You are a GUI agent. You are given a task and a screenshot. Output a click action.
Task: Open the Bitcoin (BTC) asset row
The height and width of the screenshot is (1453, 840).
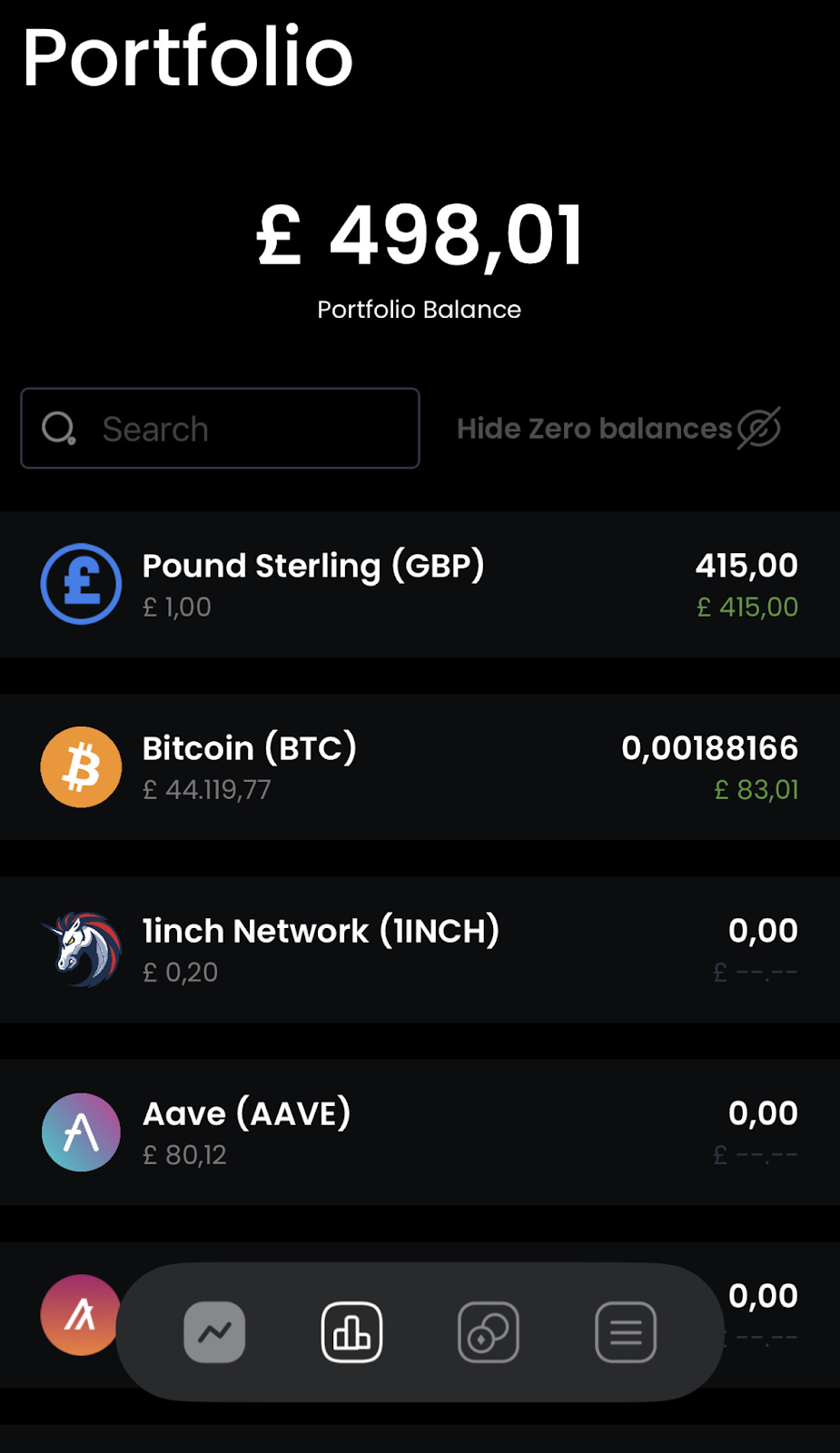pyautogui.click(x=420, y=767)
